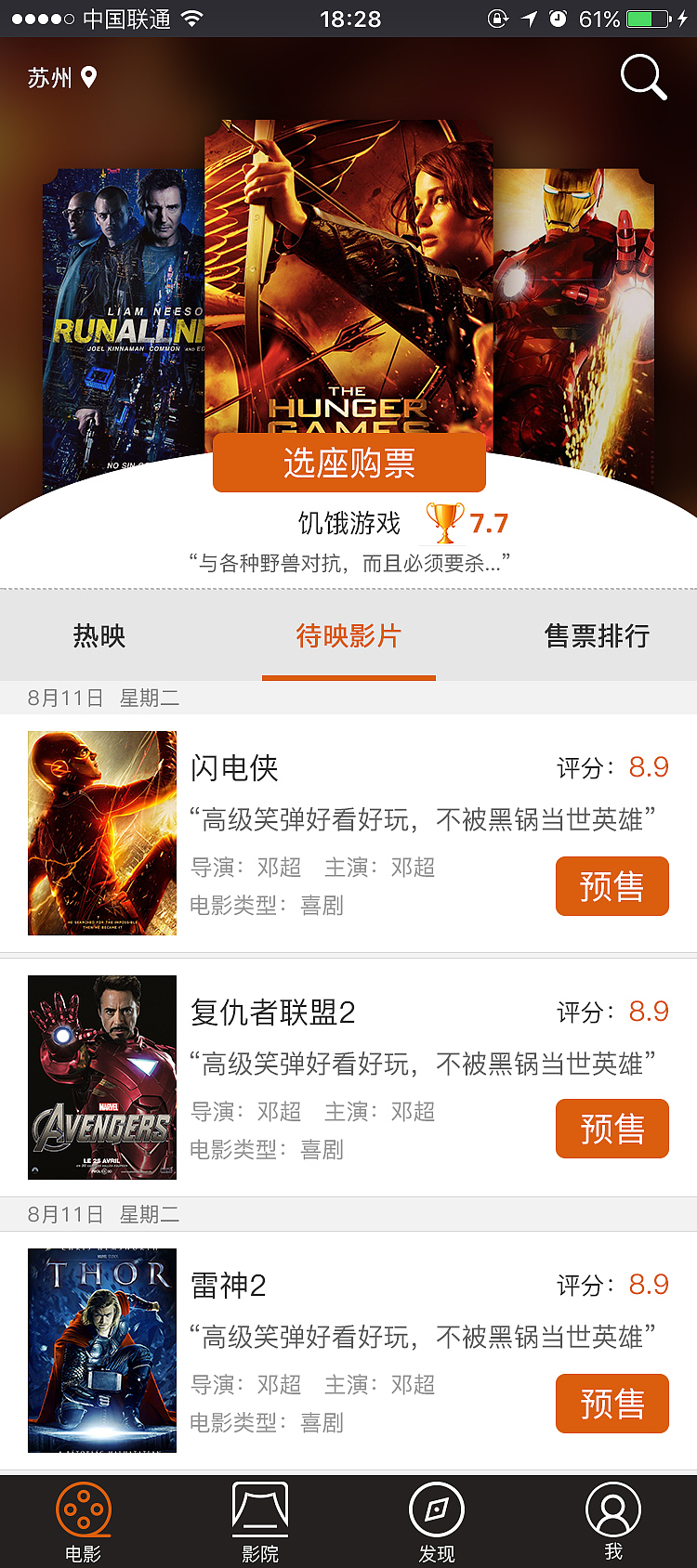Switch to the 待映影片 tab
697x1568 pixels.
[x=348, y=636]
